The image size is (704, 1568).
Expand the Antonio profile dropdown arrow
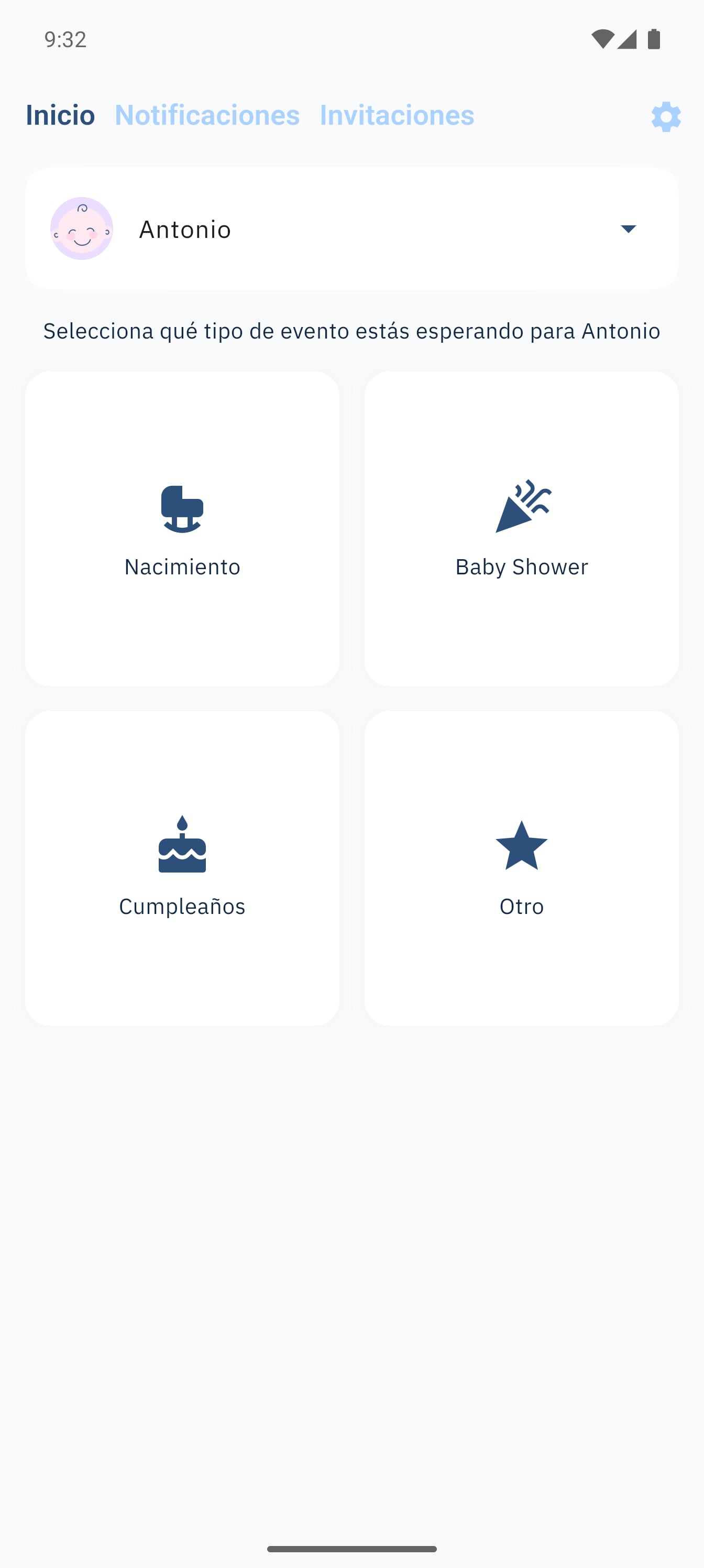point(629,229)
